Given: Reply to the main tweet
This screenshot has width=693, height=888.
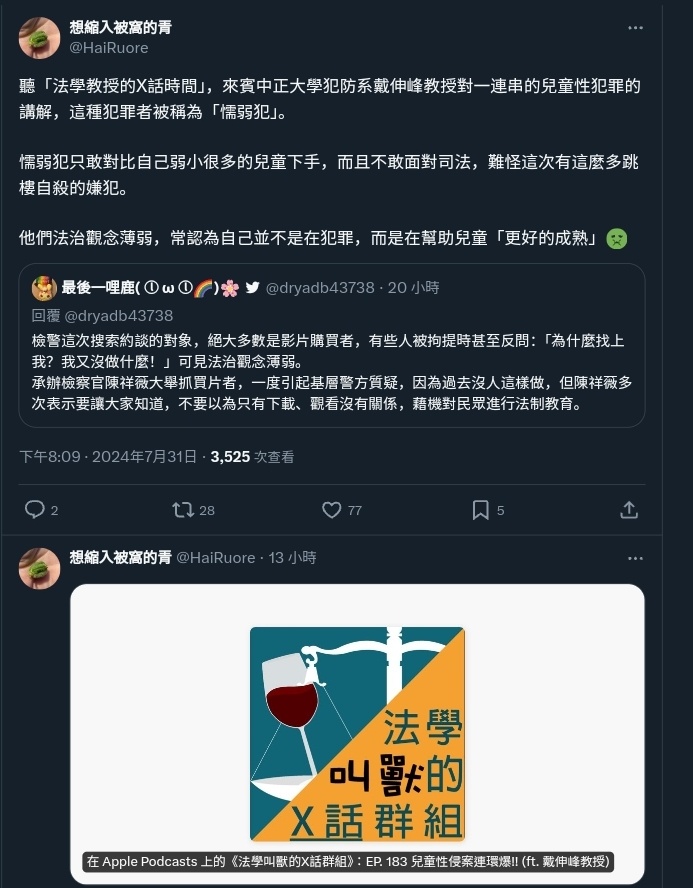Looking at the screenshot, I should pos(35,510).
